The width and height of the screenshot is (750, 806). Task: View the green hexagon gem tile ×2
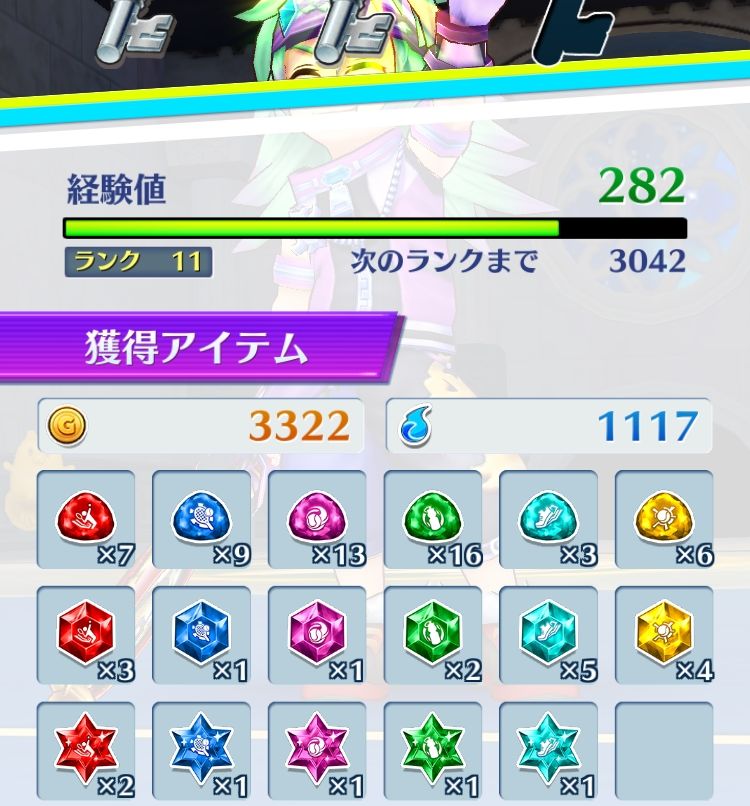click(x=433, y=635)
